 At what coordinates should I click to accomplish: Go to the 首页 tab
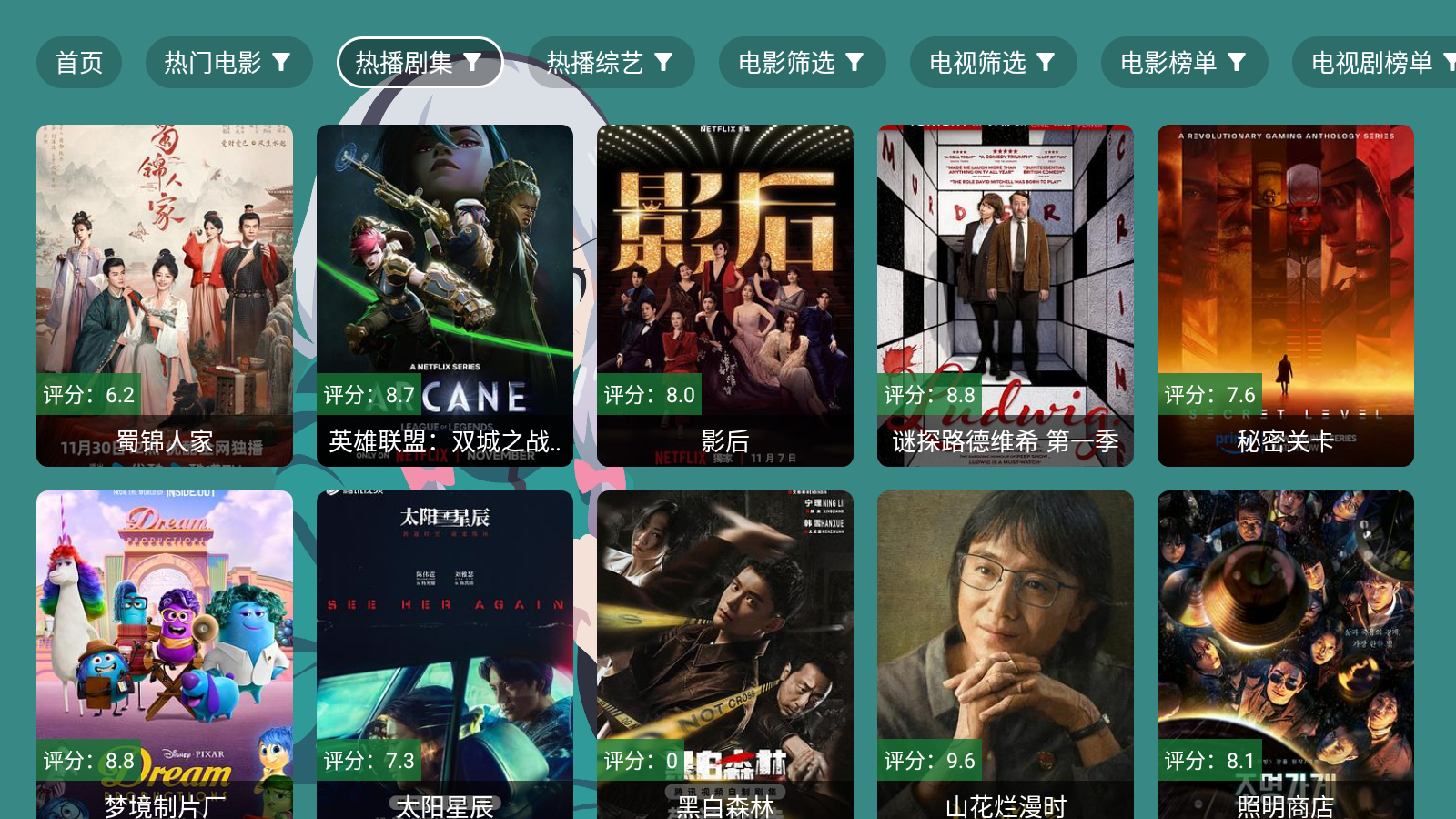point(79,63)
